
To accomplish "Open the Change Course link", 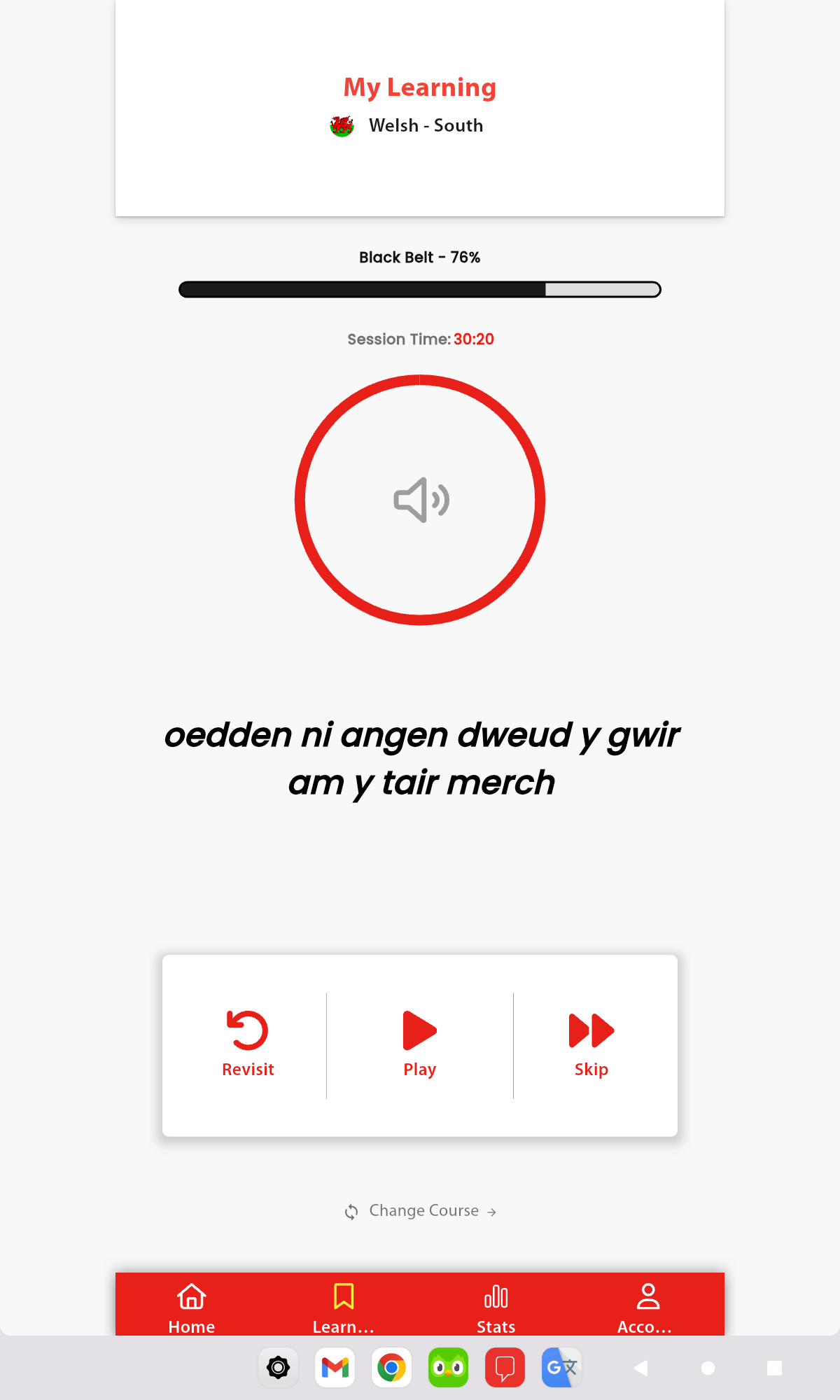I will coord(421,1211).
